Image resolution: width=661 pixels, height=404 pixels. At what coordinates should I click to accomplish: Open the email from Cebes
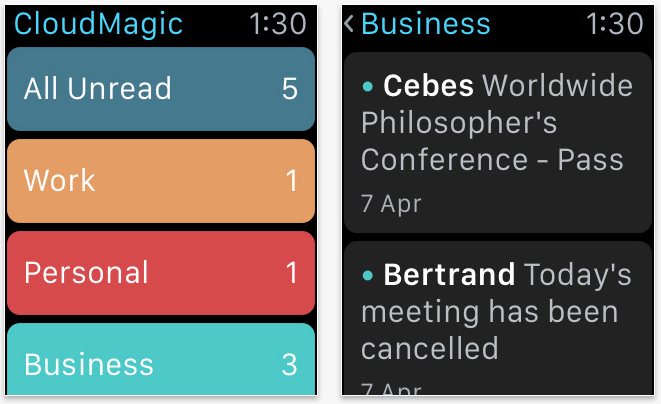click(497, 140)
